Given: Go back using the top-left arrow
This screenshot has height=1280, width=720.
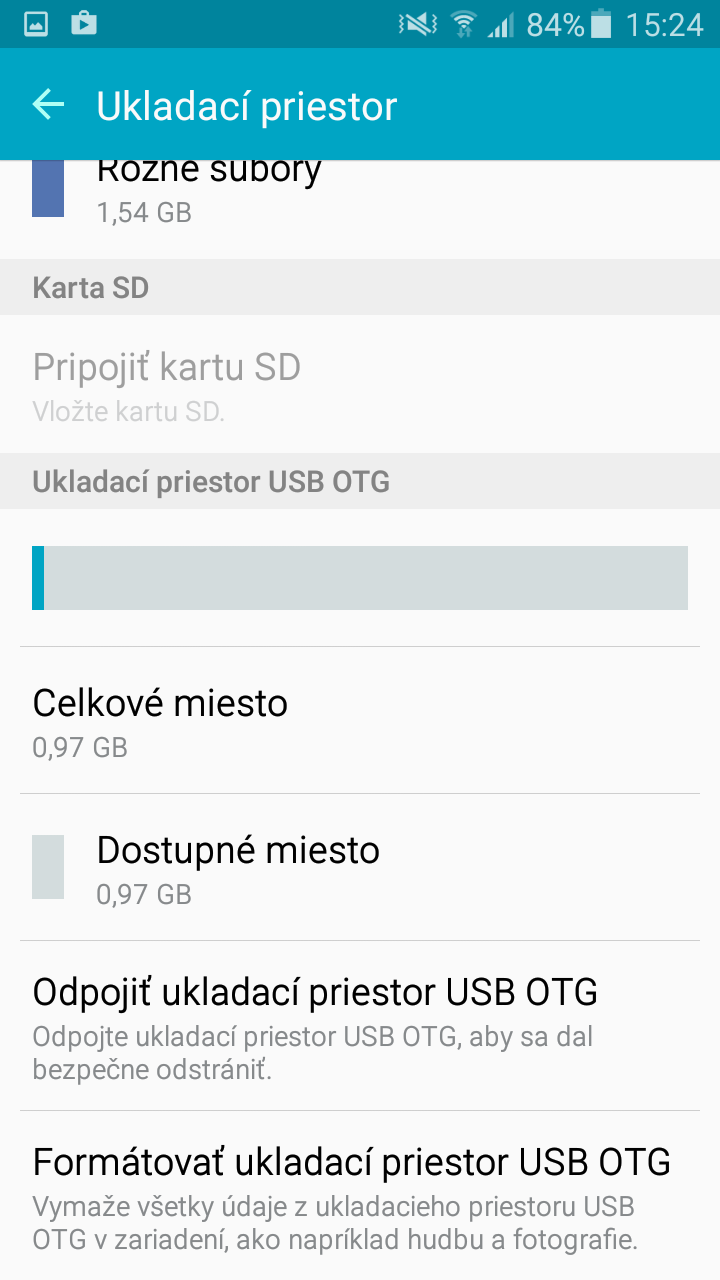Looking at the screenshot, I should 48,104.
